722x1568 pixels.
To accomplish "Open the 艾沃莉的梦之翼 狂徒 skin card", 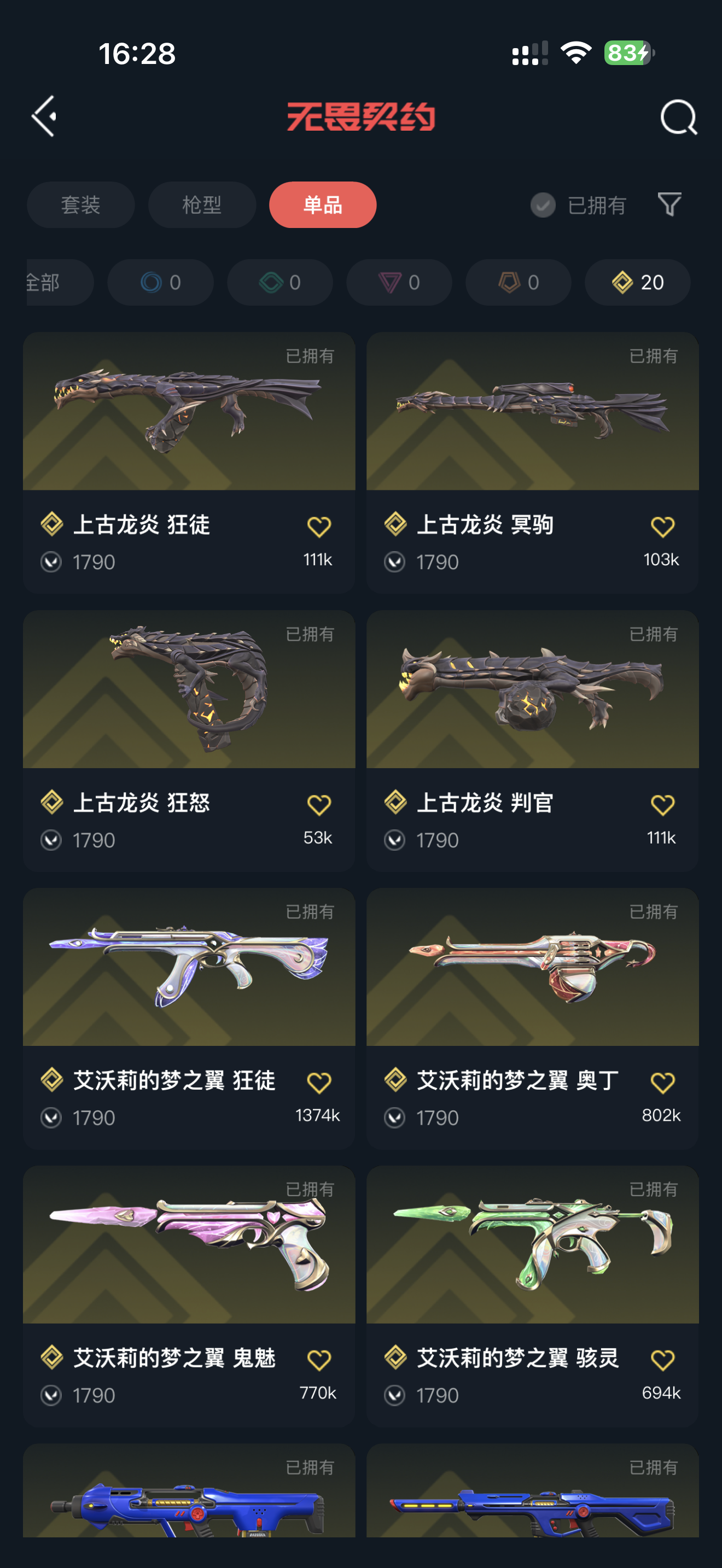I will click(189, 967).
